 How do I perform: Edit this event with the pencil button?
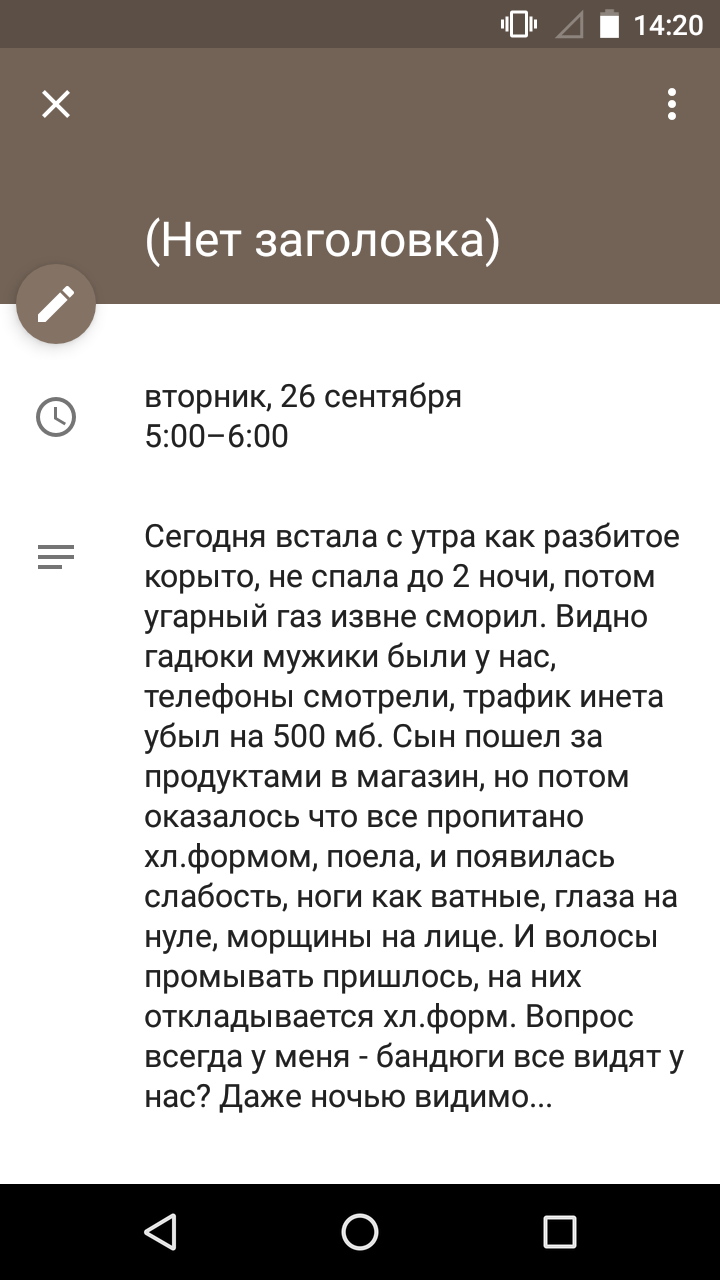(56, 304)
